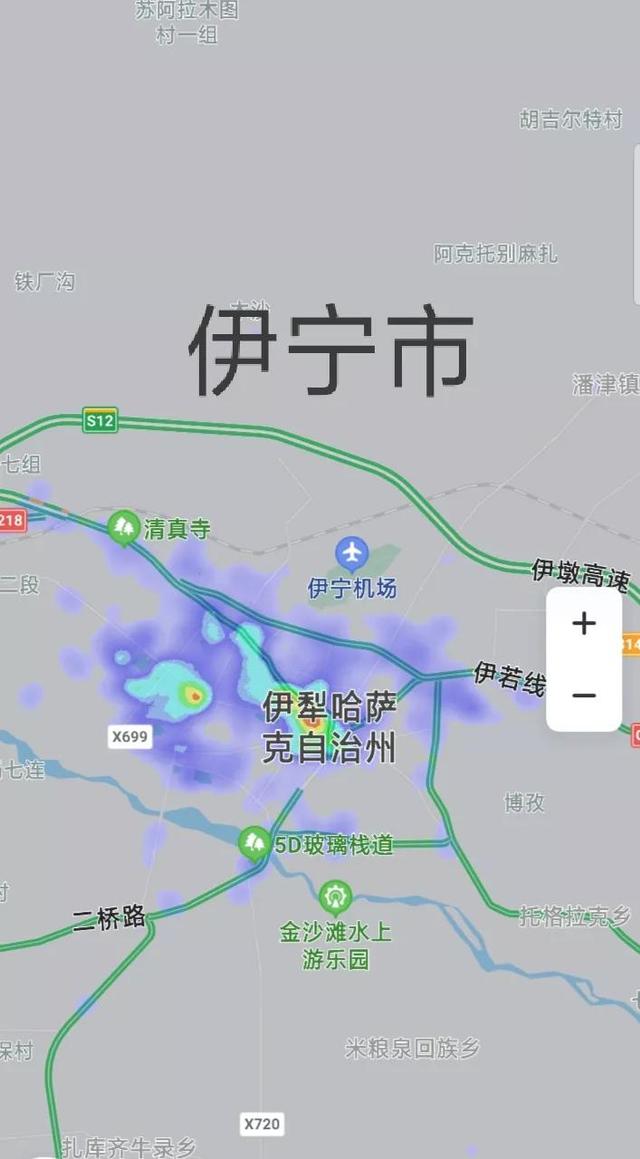
Task: Zoom in on the map
Action: [584, 624]
